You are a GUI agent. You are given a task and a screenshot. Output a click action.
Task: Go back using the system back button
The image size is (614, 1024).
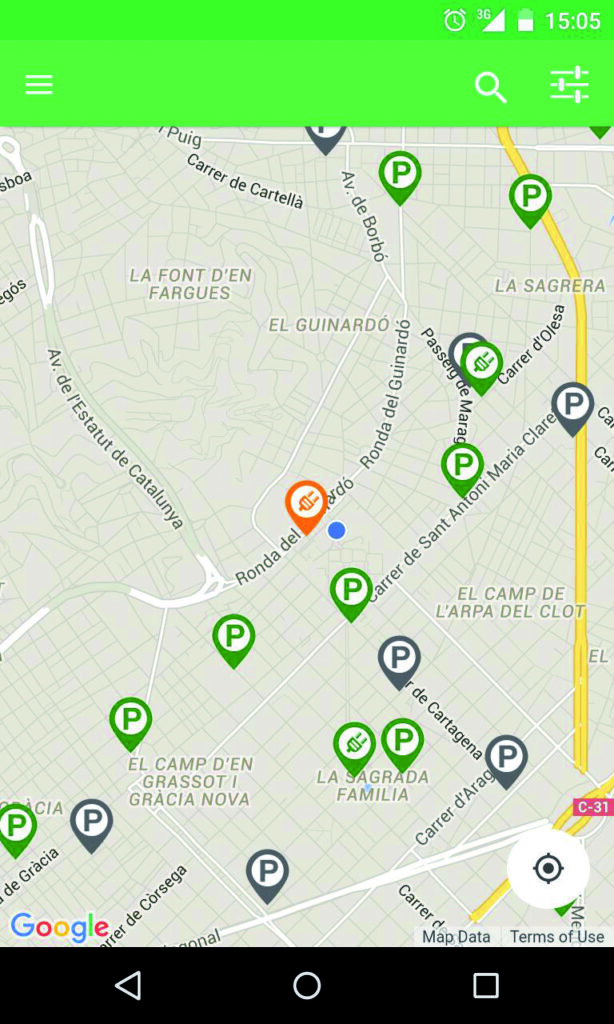point(128,986)
